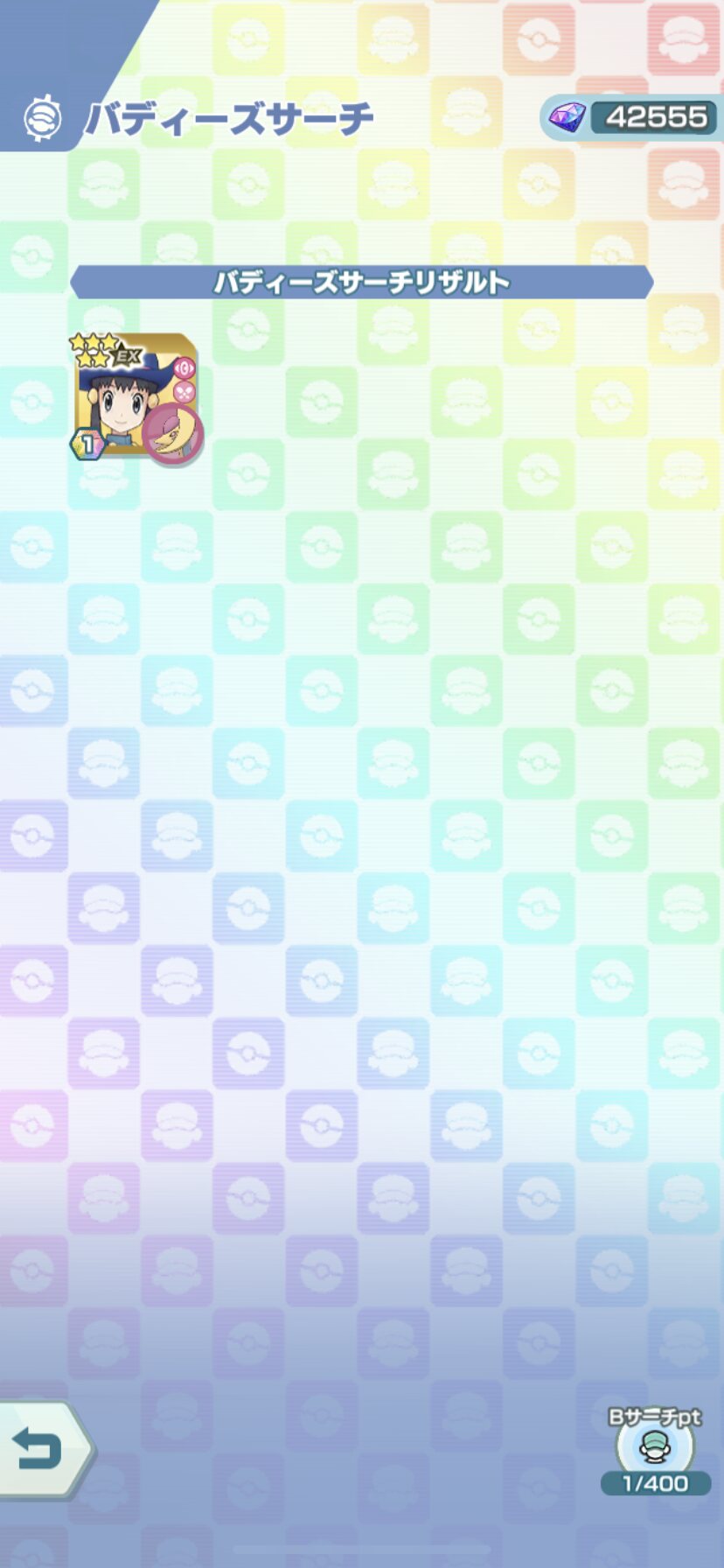This screenshot has width=724, height=1568.
Task: Tap the back arrow button
Action: tap(42, 1450)
